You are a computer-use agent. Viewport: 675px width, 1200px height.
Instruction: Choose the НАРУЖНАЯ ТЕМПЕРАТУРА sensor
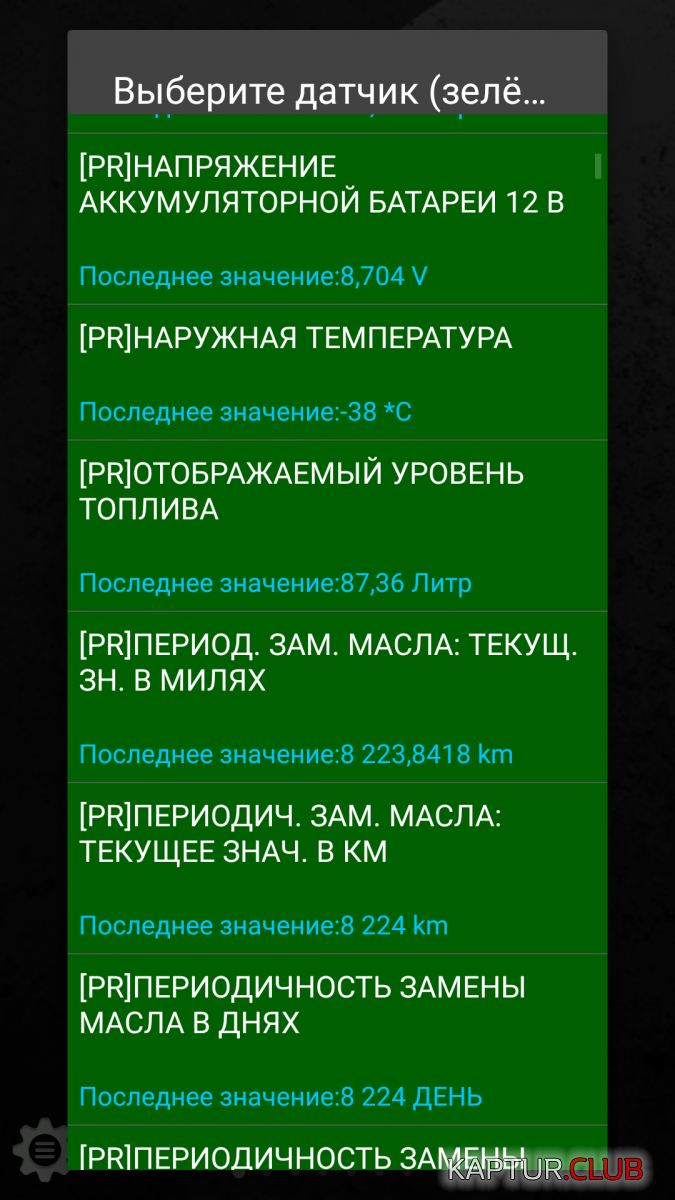point(336,372)
